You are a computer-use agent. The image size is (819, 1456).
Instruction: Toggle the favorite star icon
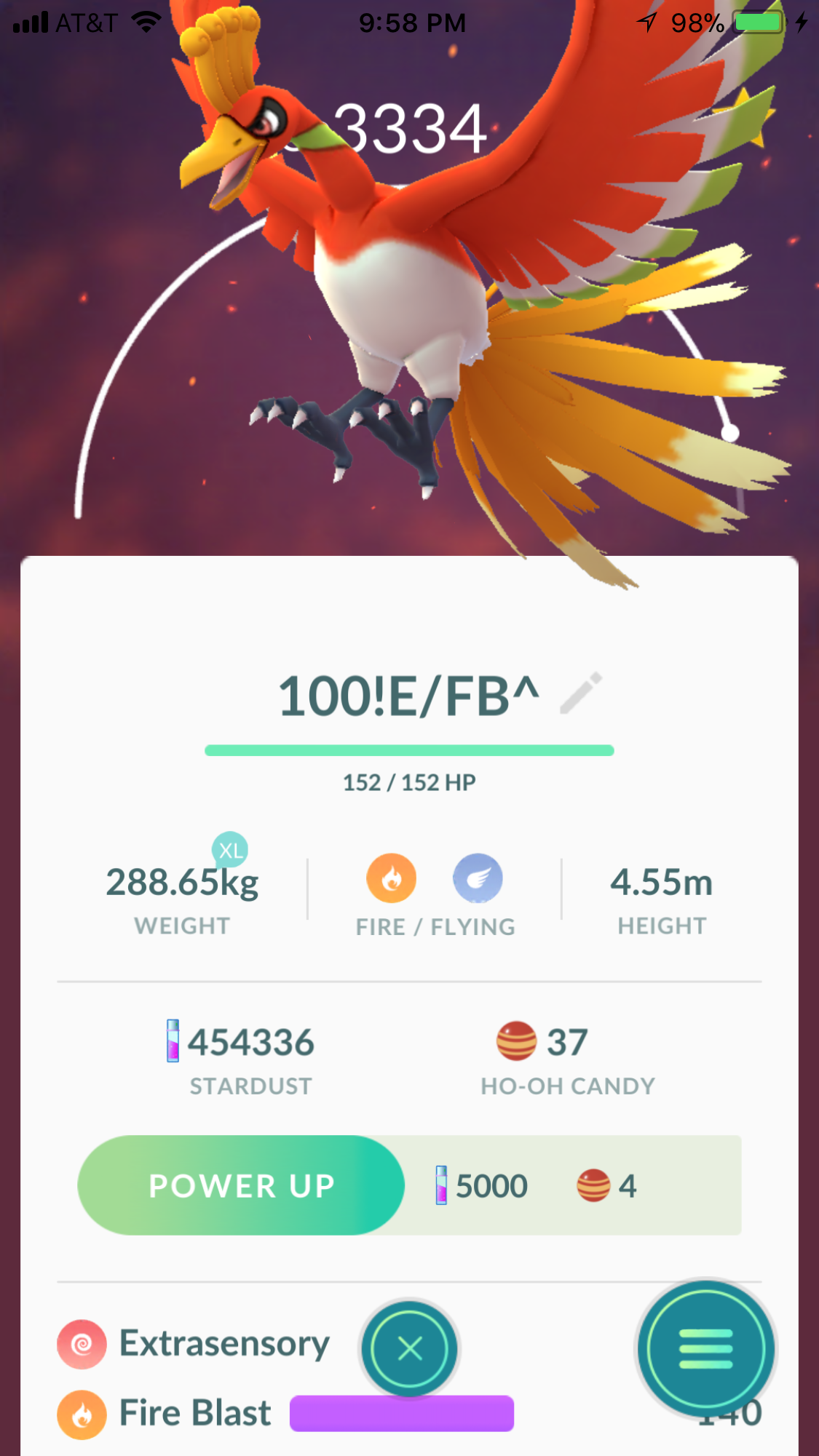(744, 116)
